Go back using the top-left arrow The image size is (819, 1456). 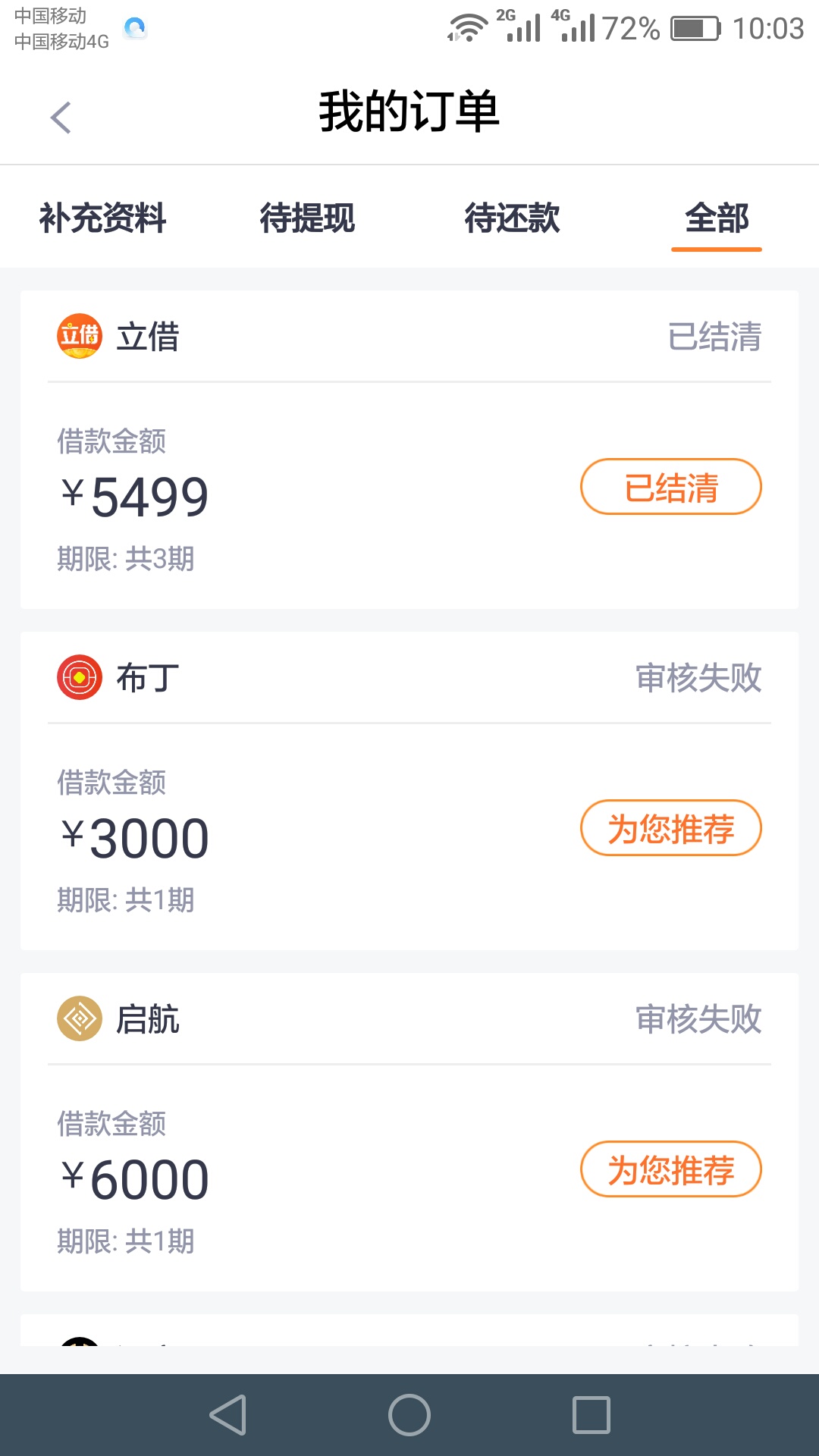pos(61,118)
